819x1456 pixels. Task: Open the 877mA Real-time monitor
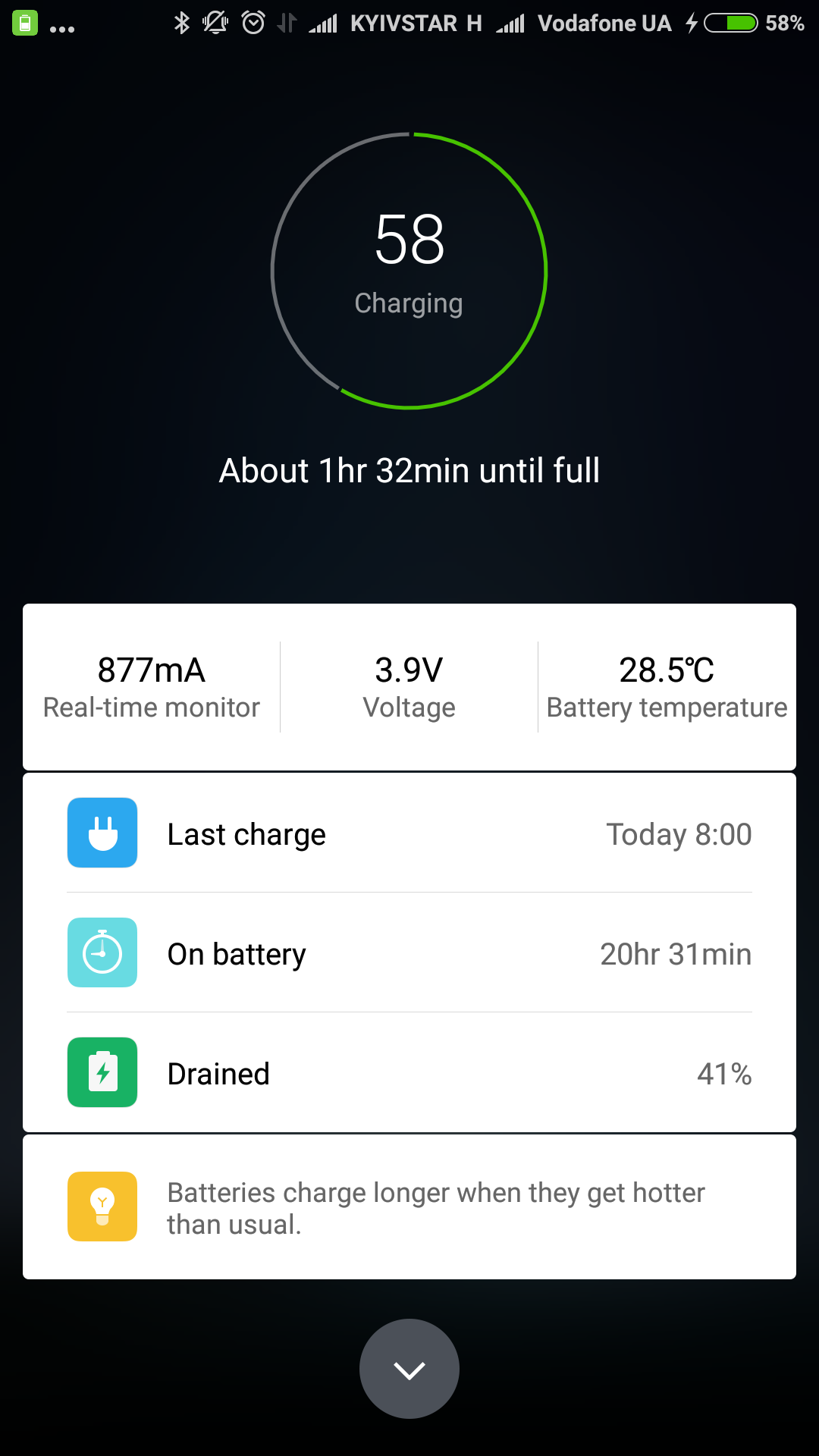click(x=152, y=687)
